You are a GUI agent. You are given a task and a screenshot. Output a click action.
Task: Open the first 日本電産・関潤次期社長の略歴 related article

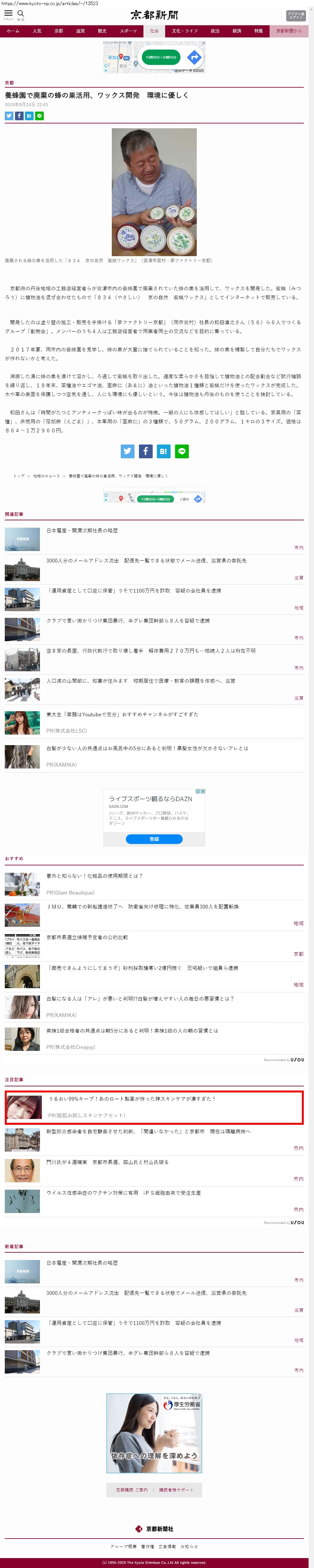coord(82,531)
